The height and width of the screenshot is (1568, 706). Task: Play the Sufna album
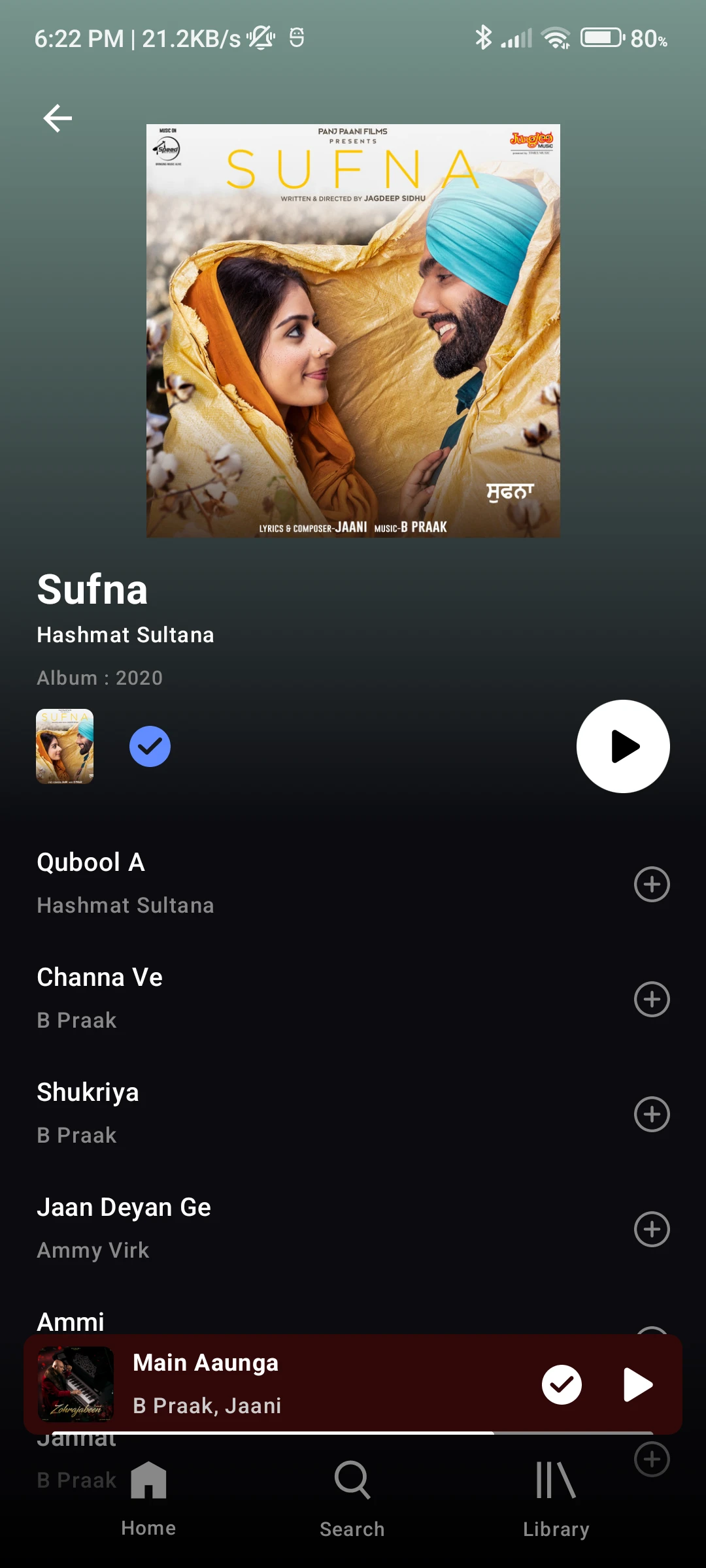coord(622,746)
